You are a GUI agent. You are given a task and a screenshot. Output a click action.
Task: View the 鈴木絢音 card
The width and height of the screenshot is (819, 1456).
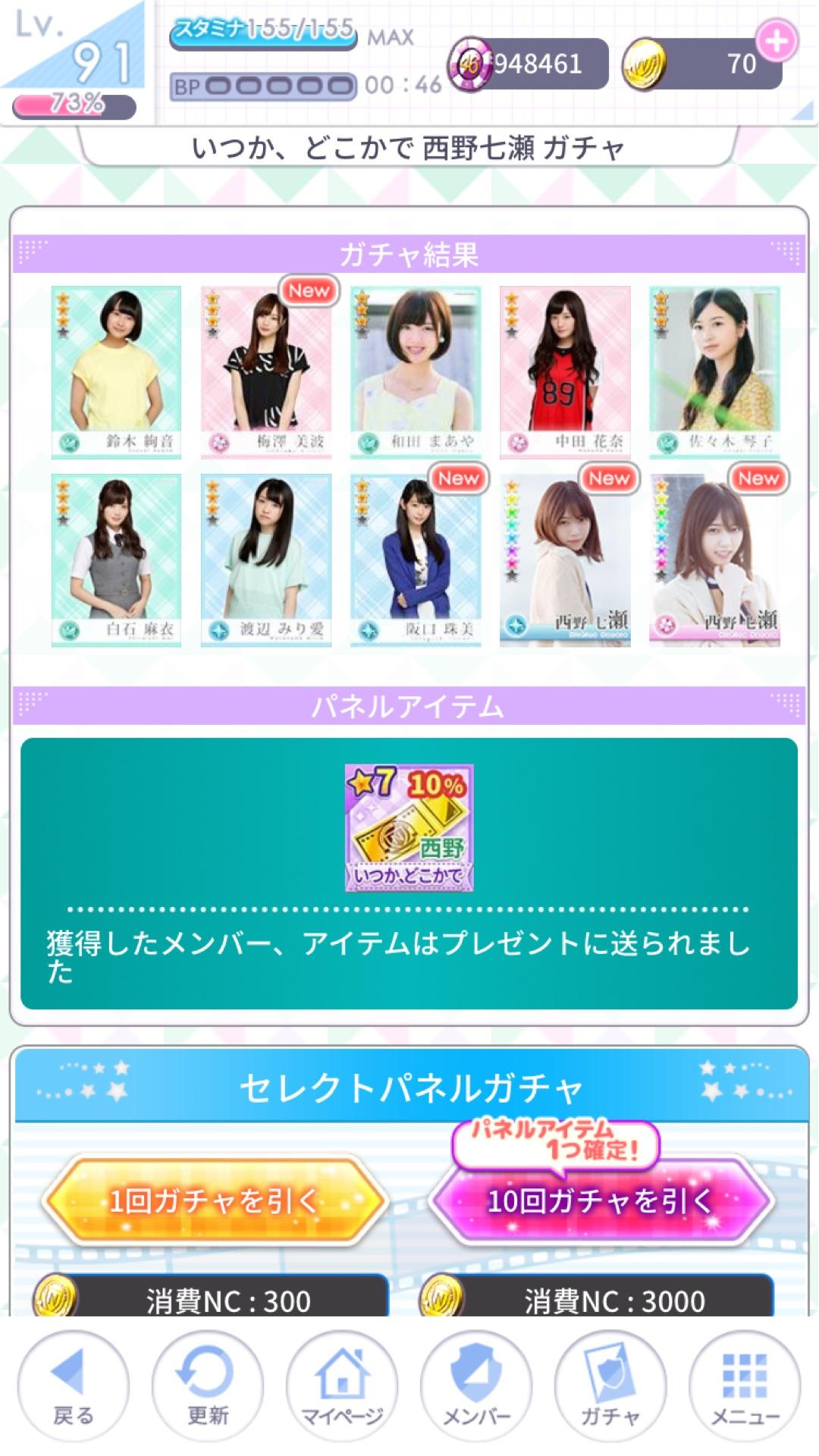pos(116,372)
